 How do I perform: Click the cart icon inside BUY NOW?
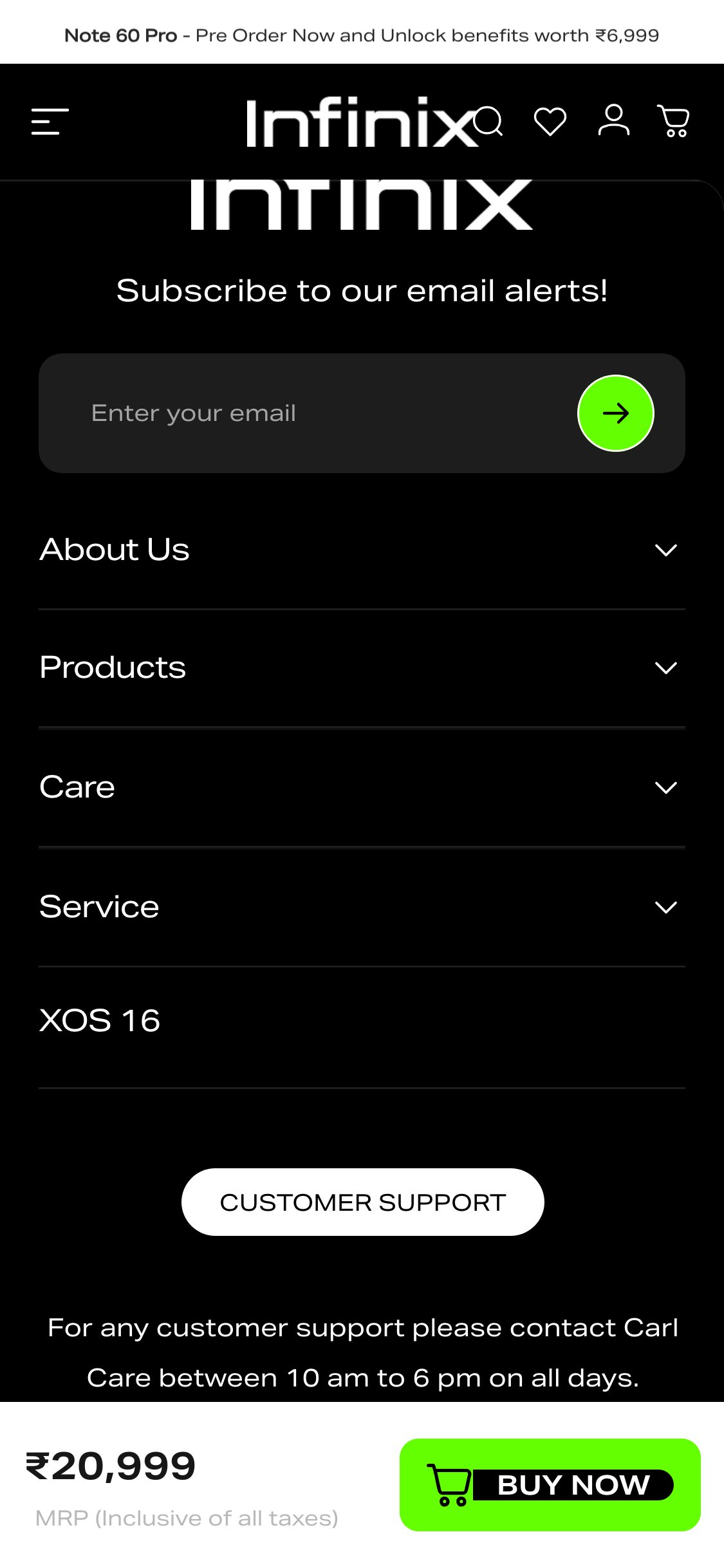click(x=450, y=1485)
